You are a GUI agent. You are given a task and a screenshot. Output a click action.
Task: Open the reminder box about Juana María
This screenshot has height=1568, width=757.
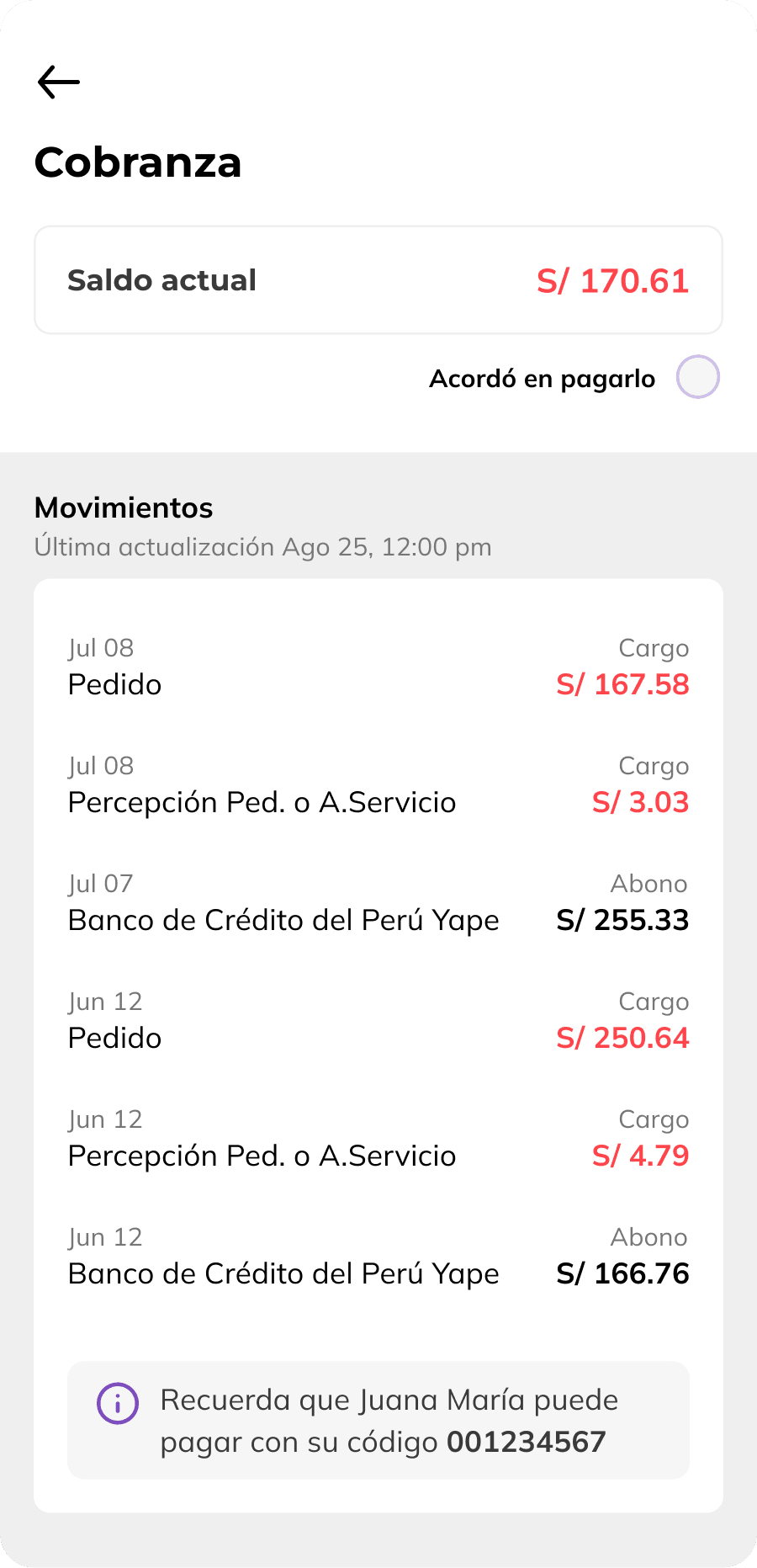tap(378, 1419)
